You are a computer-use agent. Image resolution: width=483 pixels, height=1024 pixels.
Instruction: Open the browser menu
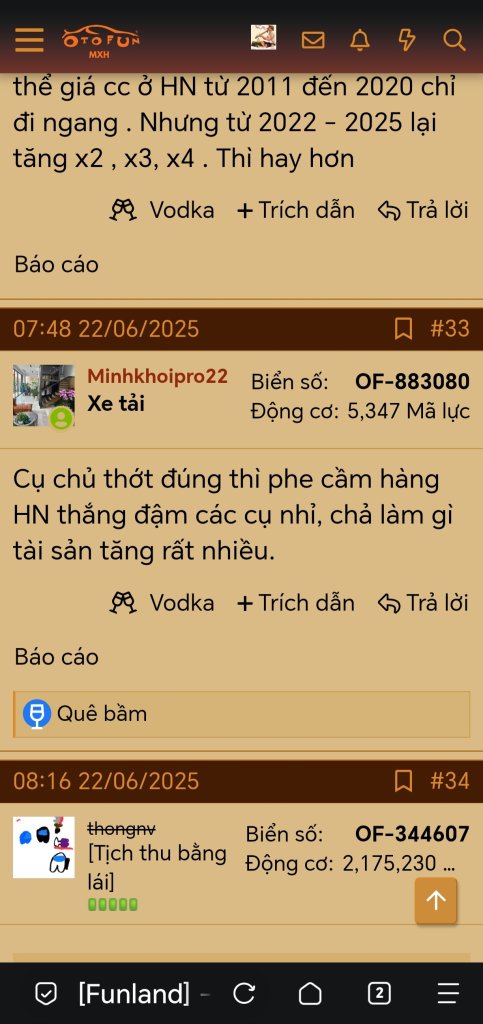(x=448, y=993)
